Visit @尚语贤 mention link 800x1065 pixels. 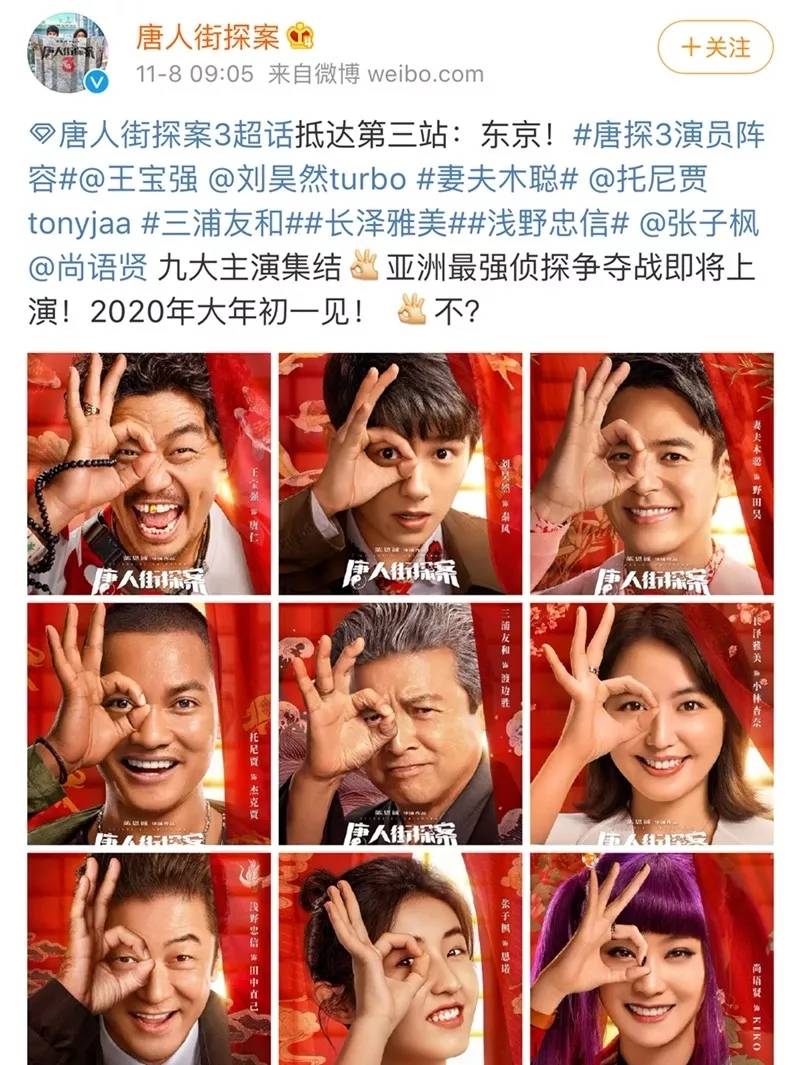[92, 268]
